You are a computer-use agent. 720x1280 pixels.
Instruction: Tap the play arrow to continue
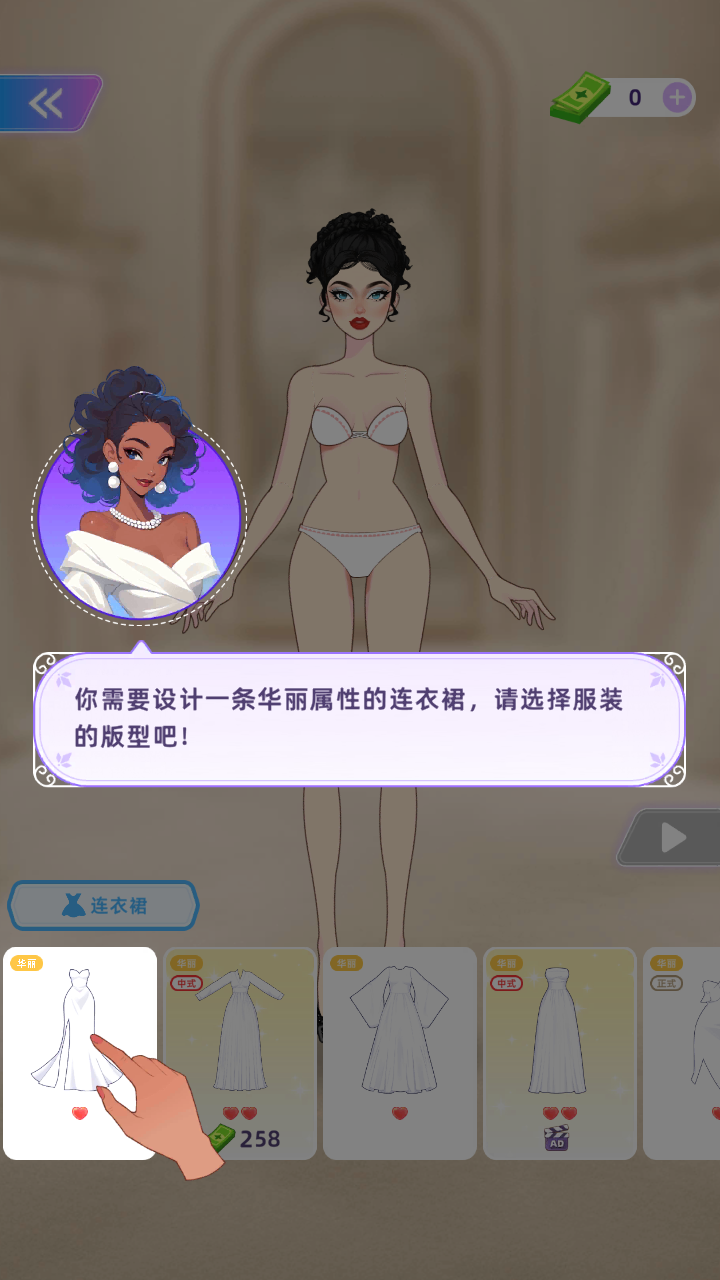tap(670, 838)
